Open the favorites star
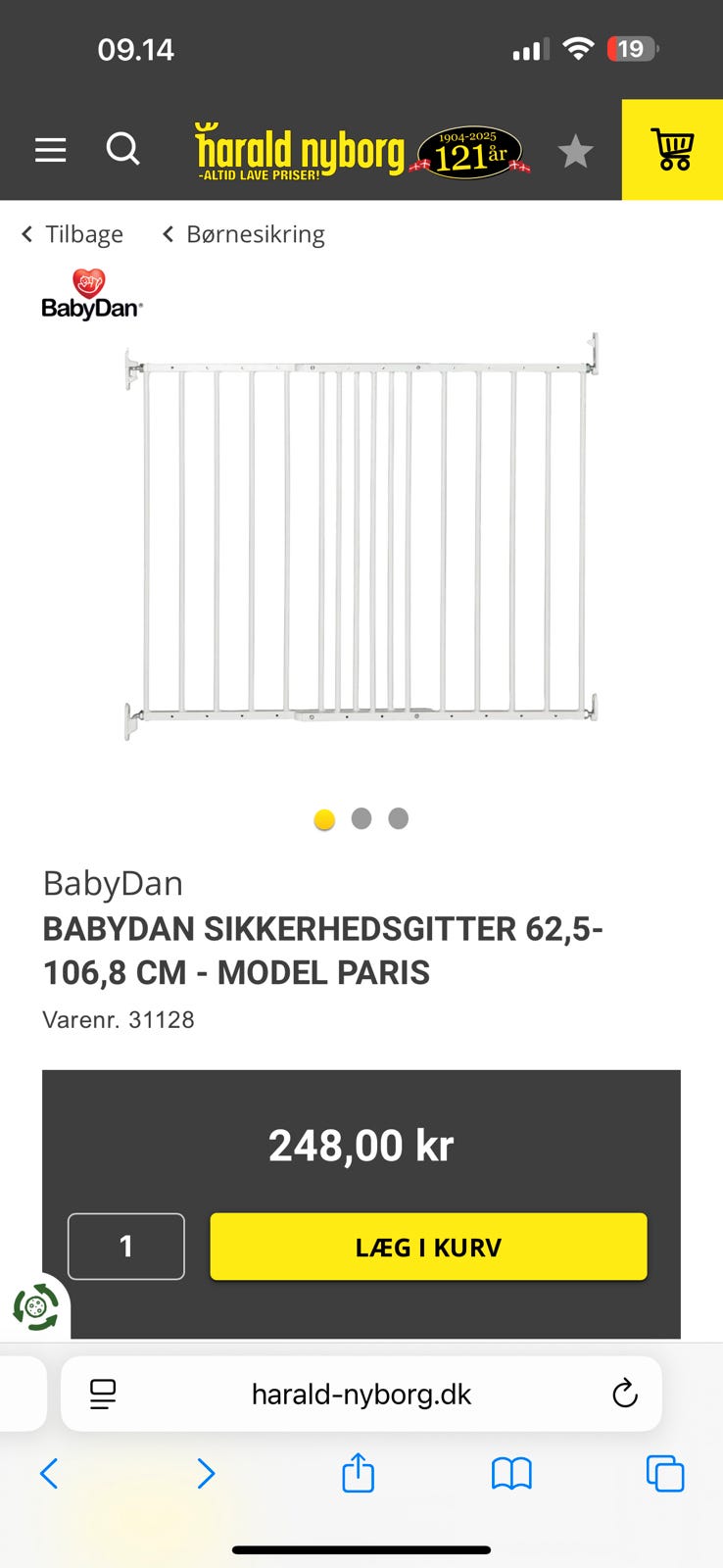 point(575,152)
